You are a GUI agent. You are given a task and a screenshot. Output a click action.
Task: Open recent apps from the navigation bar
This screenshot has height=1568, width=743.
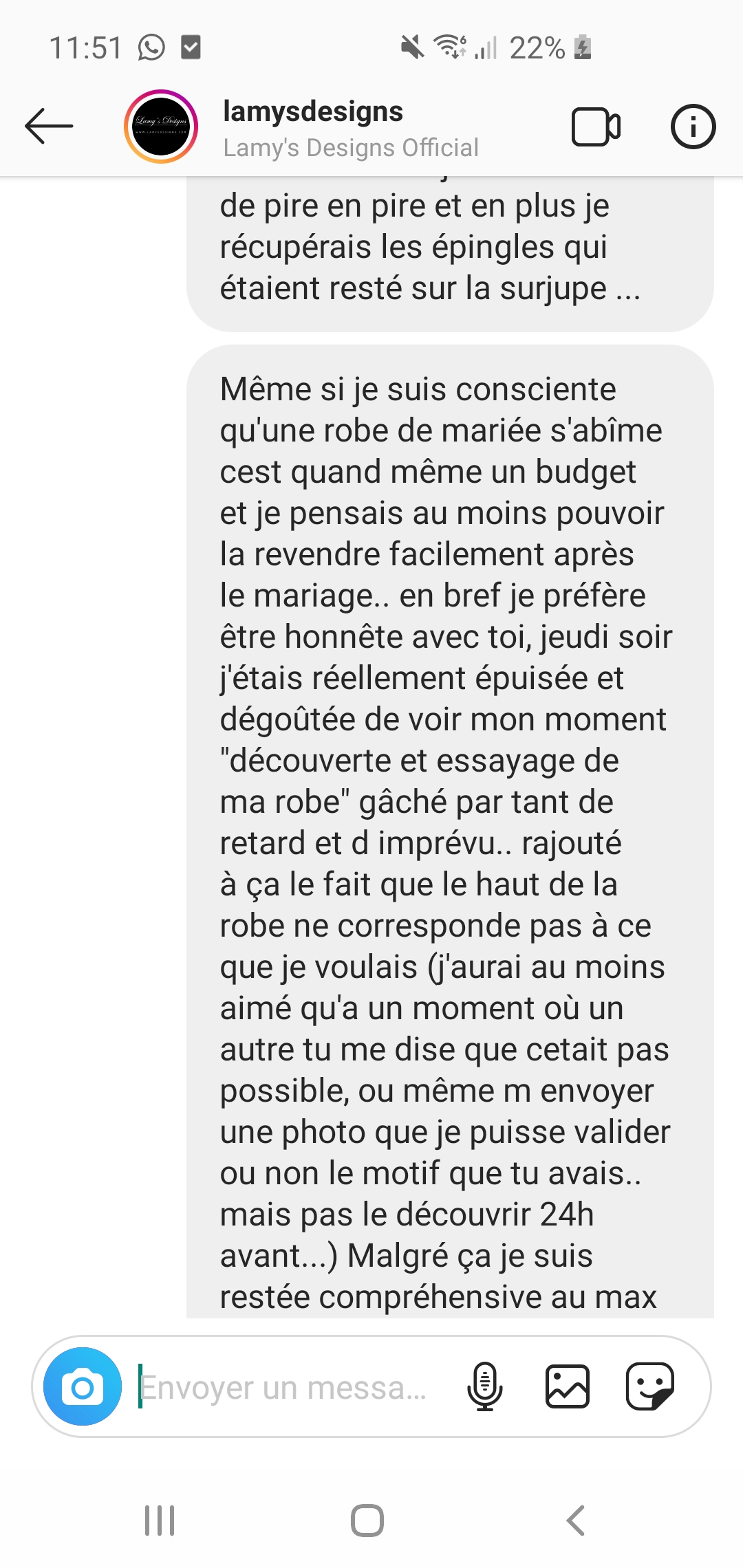click(x=160, y=1520)
